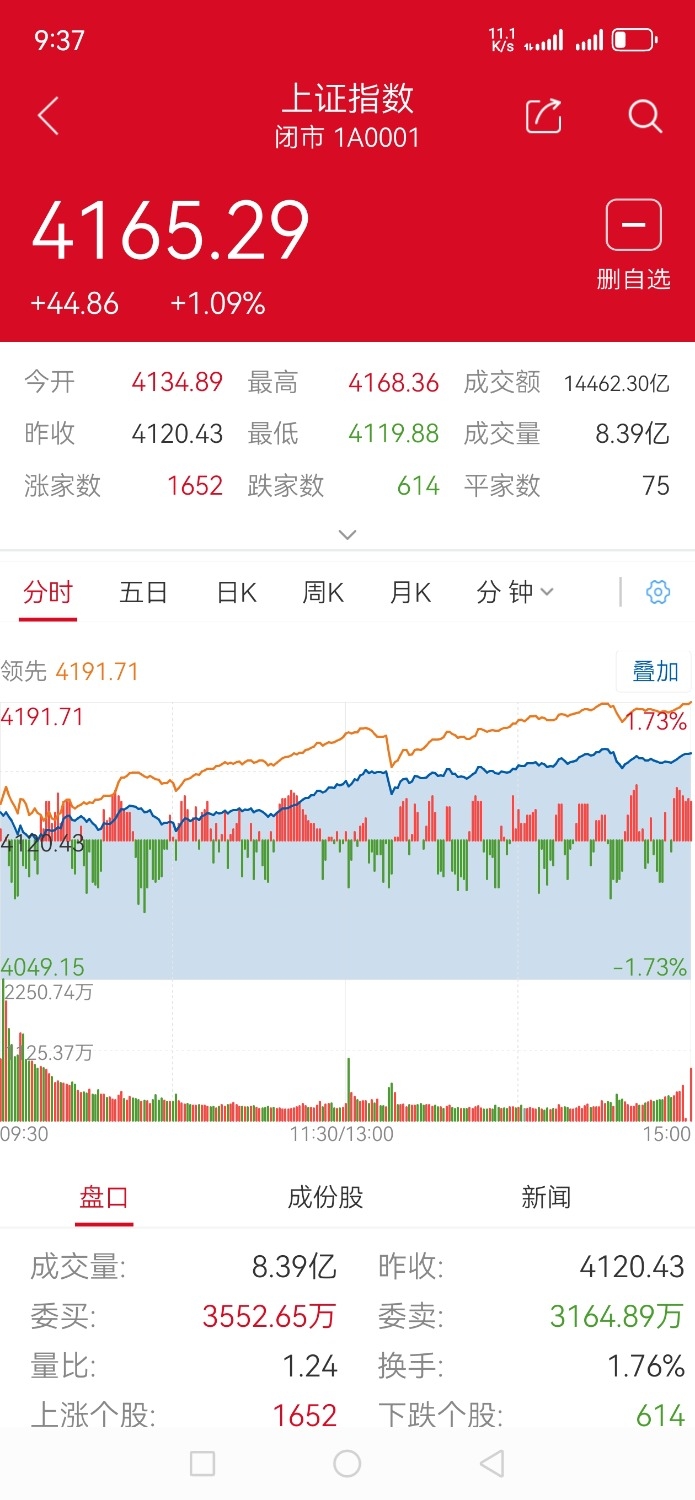Share the 上证指数 quote
Viewport: 695px width, 1500px height.
(x=543, y=116)
